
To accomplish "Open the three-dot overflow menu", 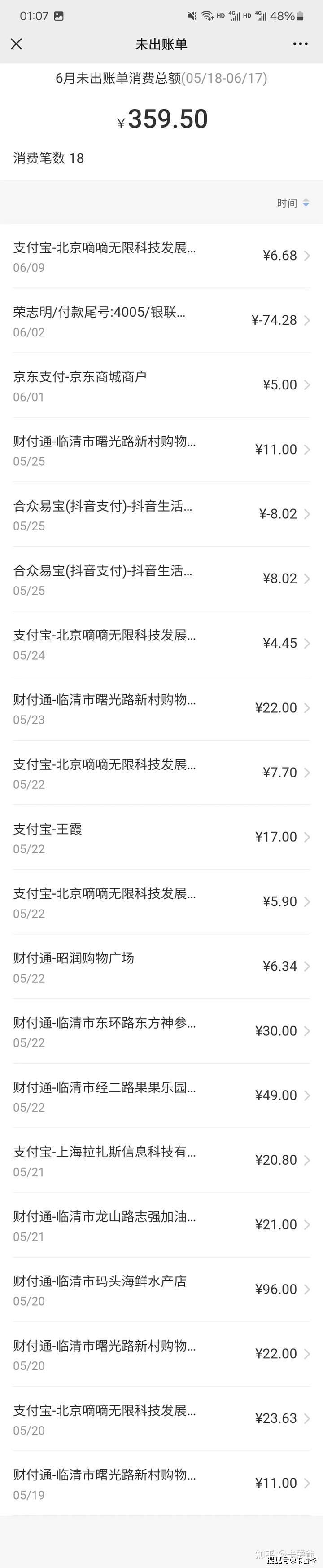I will point(301,44).
